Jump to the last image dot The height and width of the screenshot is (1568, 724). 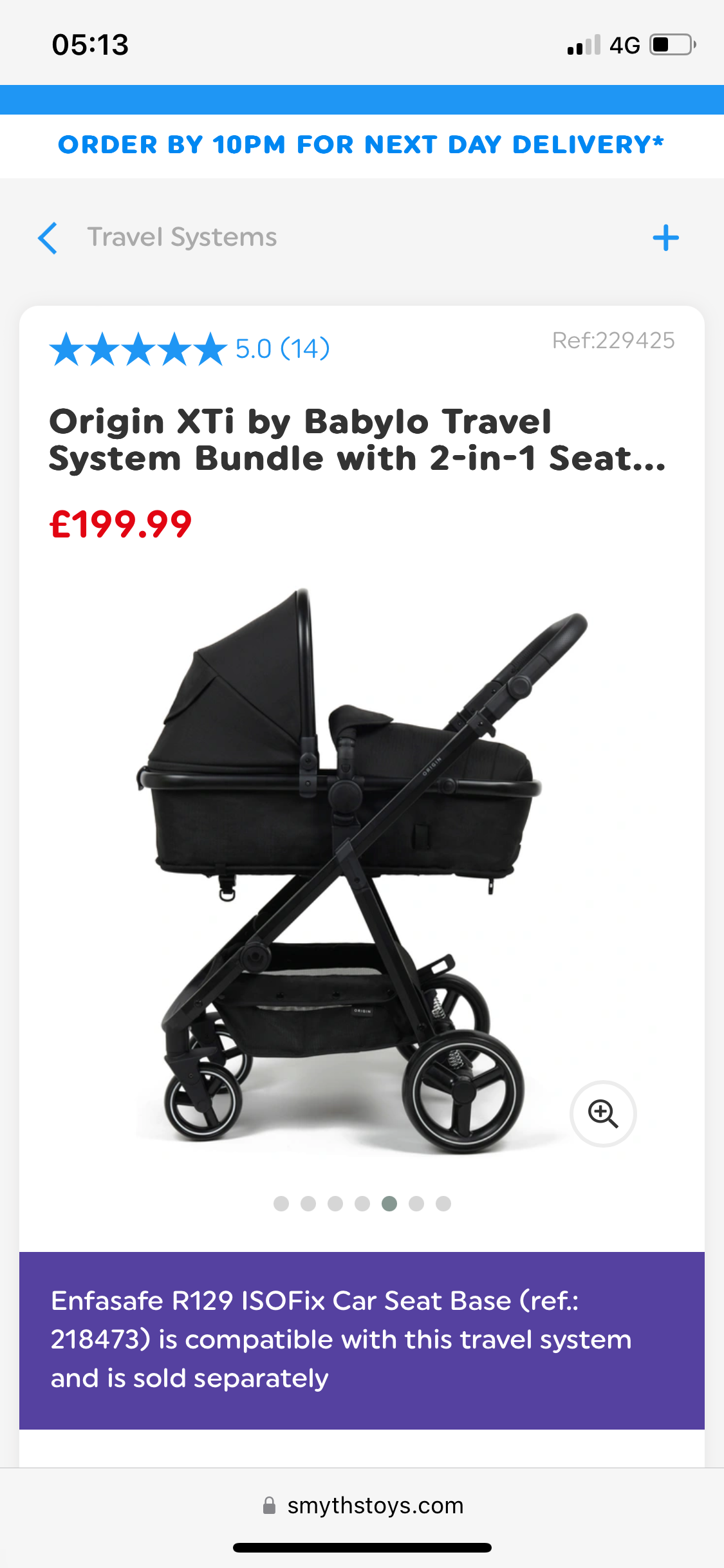click(x=443, y=1204)
